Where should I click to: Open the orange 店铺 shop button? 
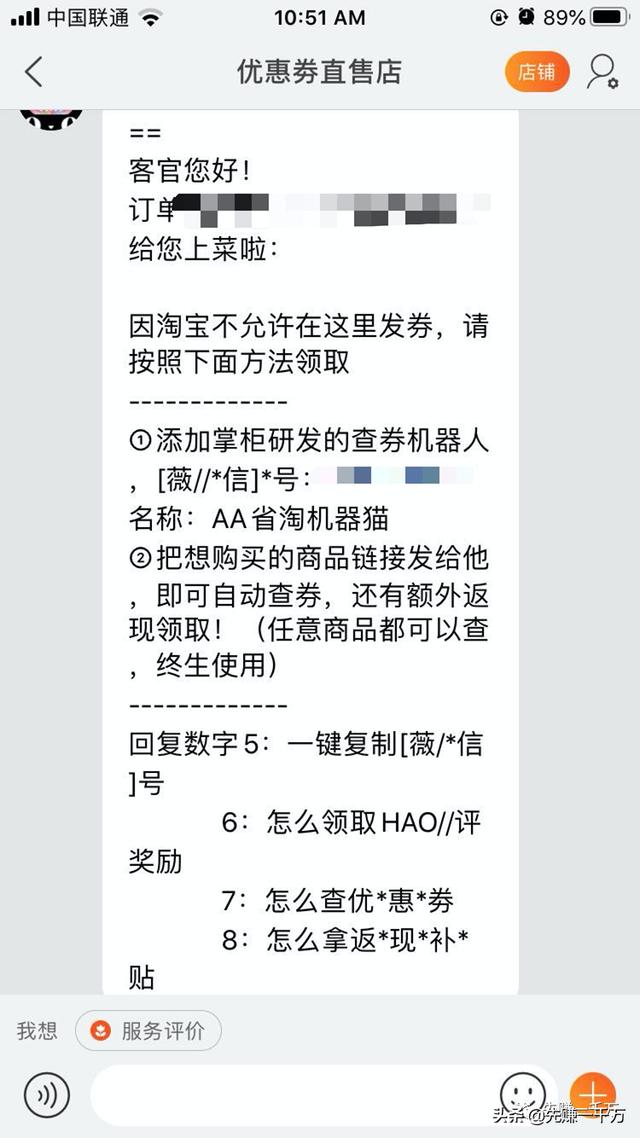[537, 72]
